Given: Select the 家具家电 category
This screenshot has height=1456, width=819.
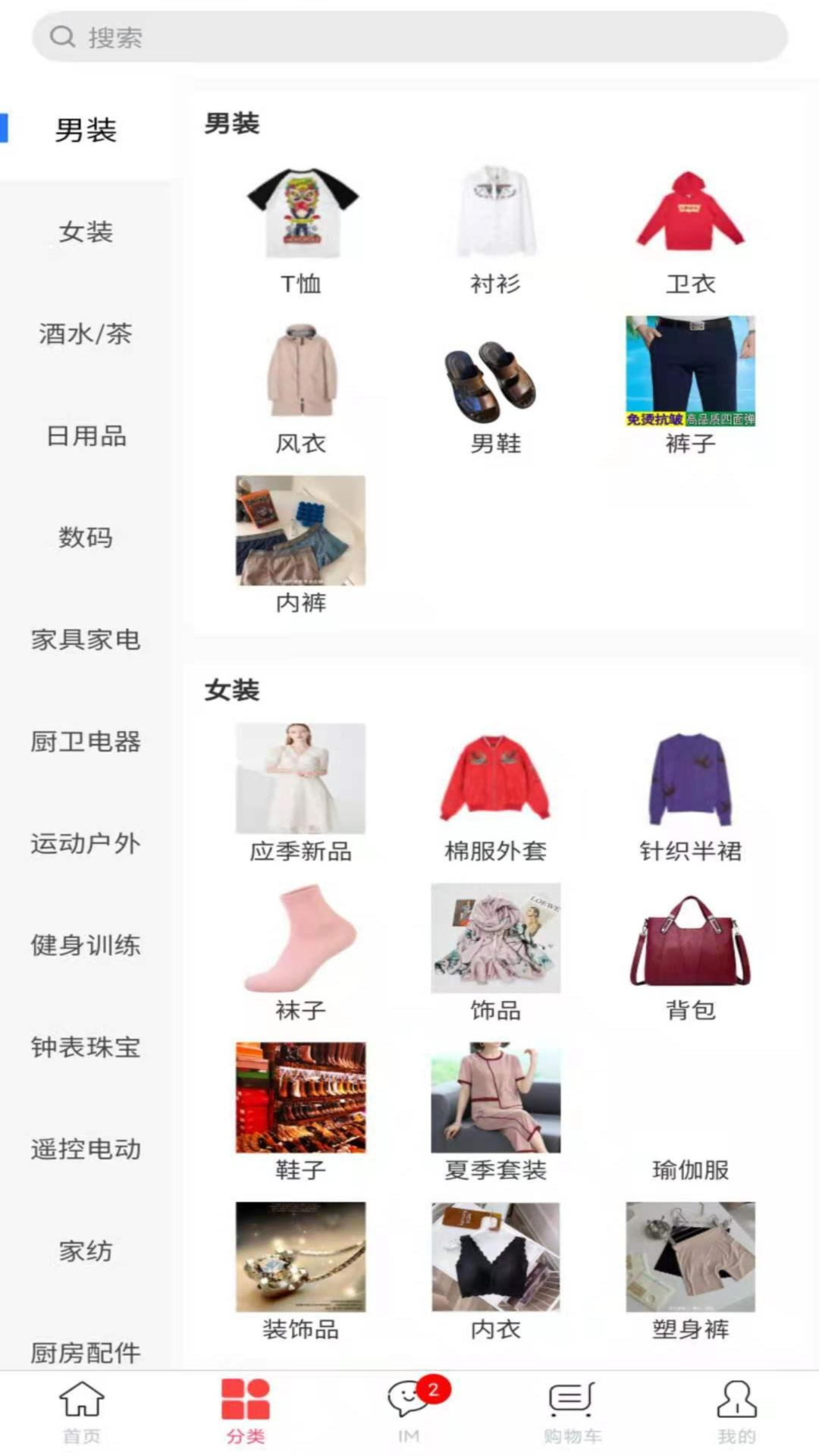Looking at the screenshot, I should (x=86, y=639).
